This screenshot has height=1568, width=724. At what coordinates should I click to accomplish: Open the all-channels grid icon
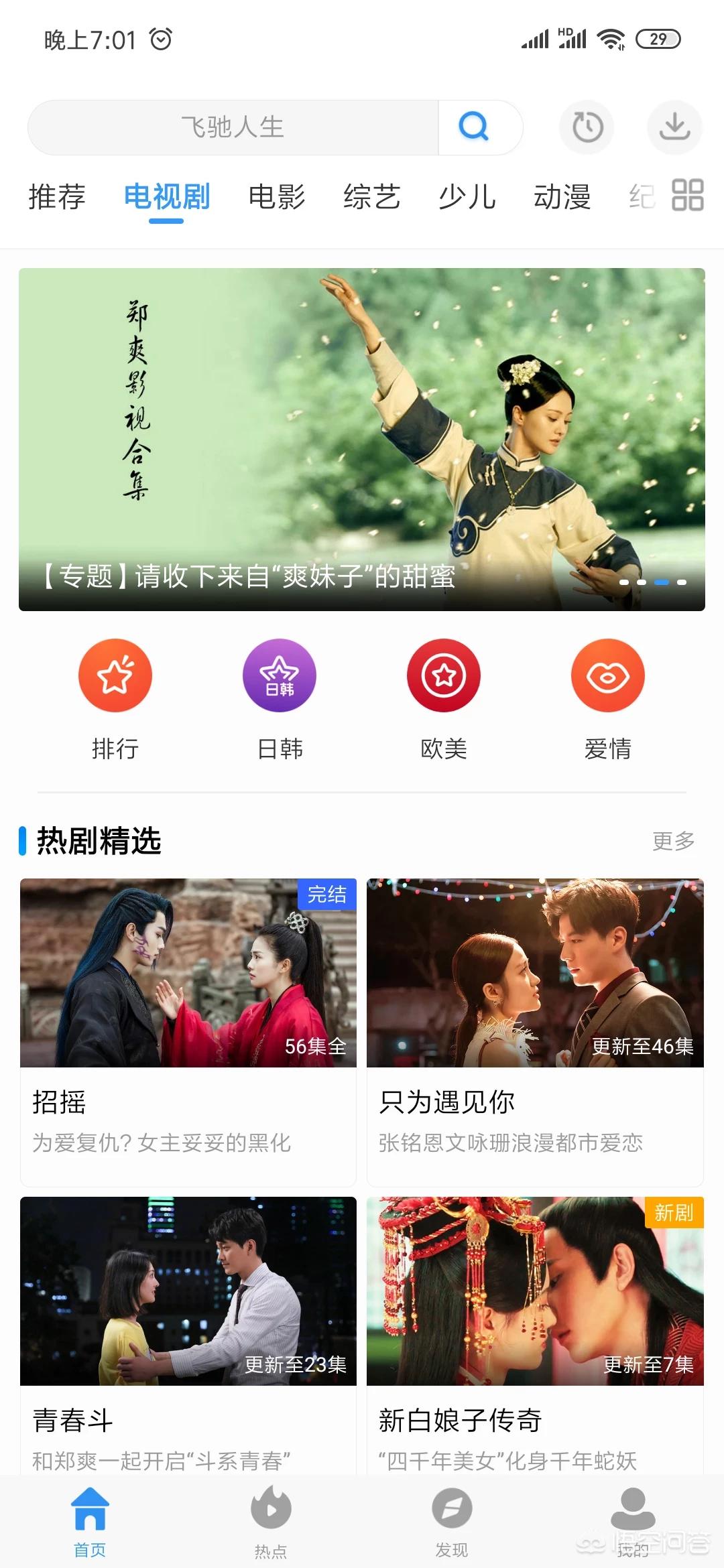point(687,195)
